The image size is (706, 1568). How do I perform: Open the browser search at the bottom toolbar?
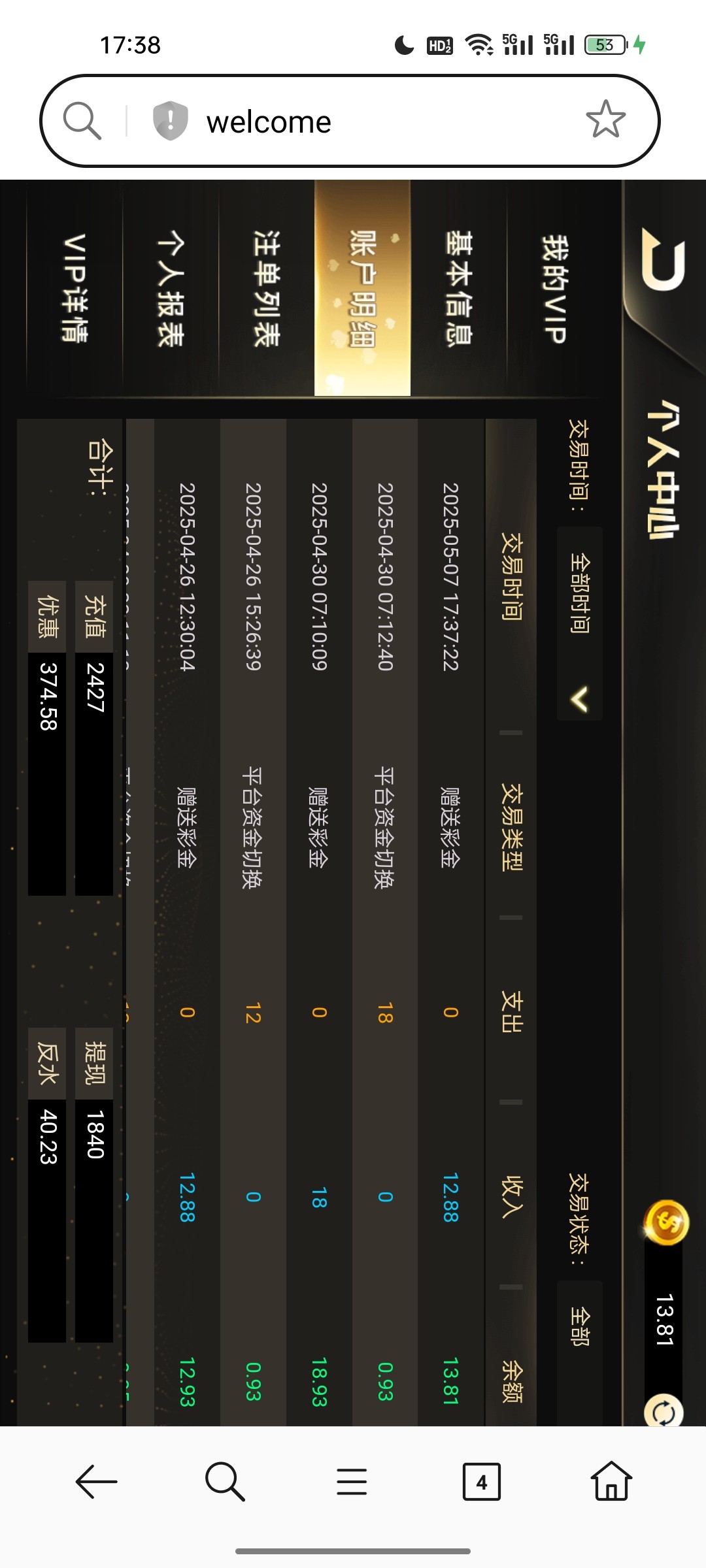pyautogui.click(x=225, y=1481)
